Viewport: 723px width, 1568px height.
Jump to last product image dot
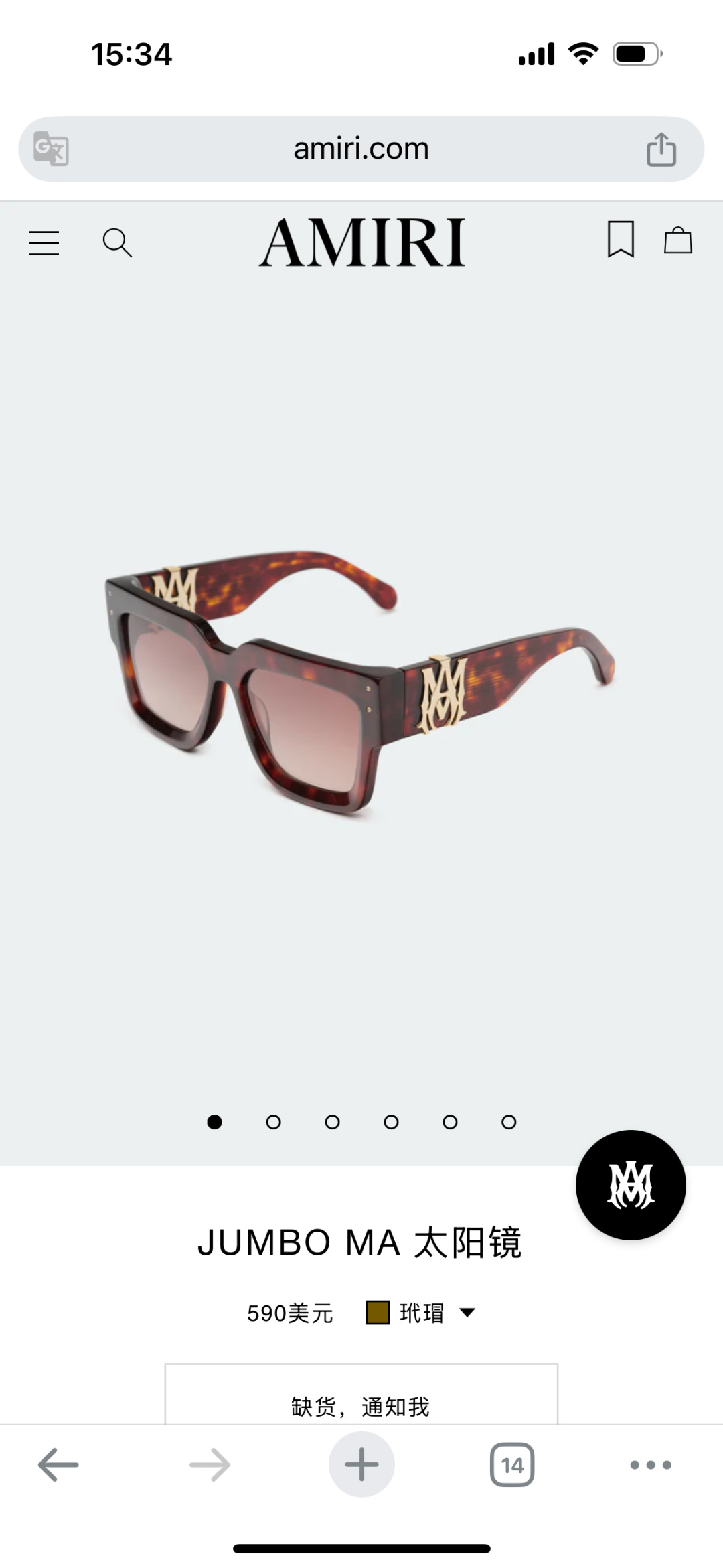tap(509, 1122)
